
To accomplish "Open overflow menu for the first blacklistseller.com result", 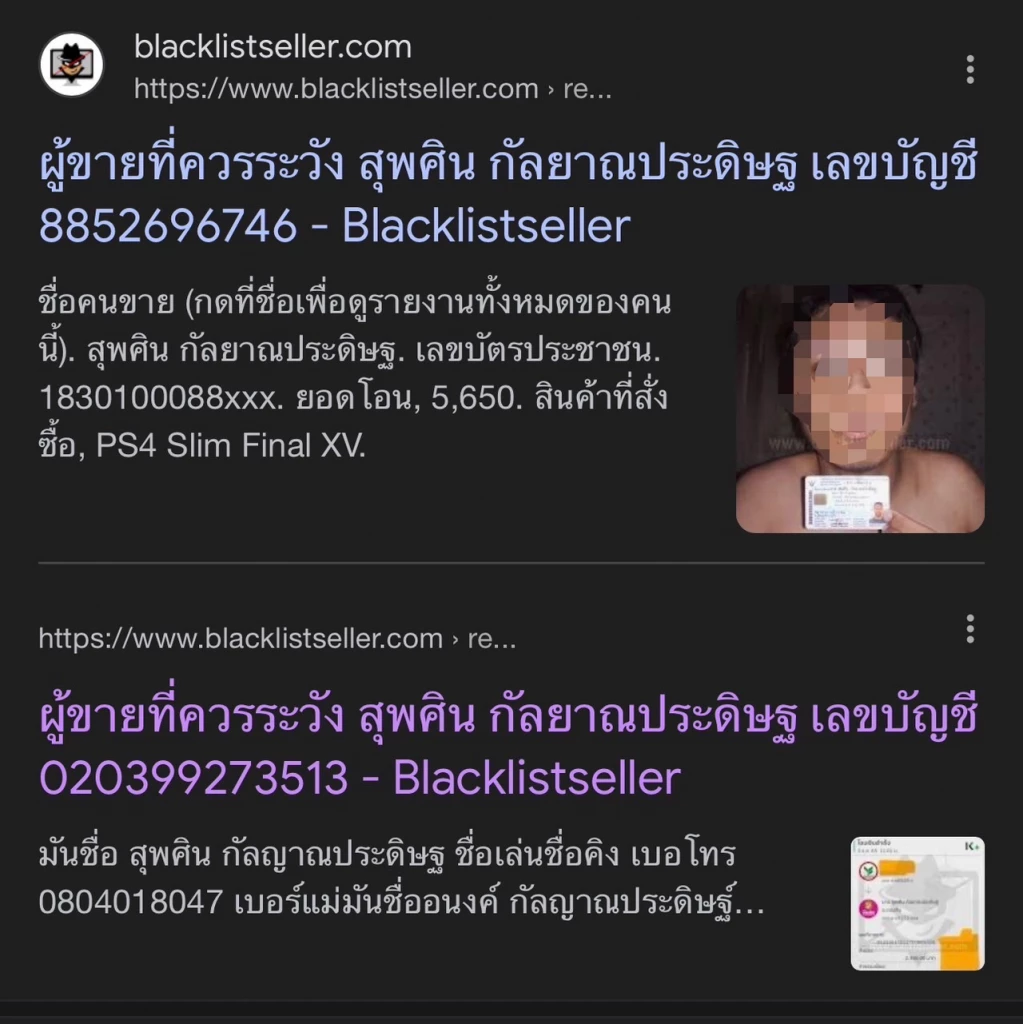I will (969, 69).
